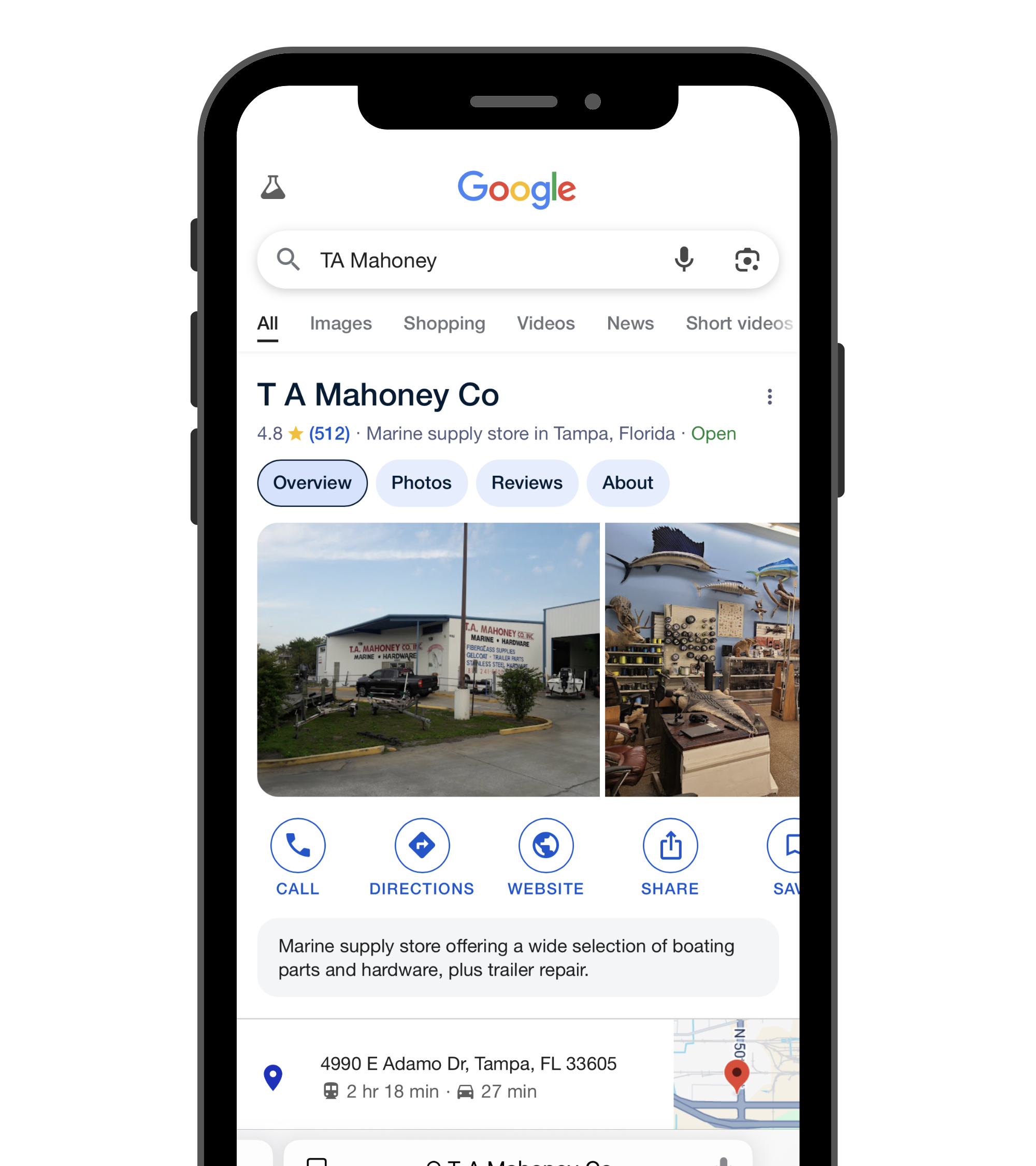Viewport: 1036px width, 1166px height.
Task: Select the About chip
Action: 627,482
